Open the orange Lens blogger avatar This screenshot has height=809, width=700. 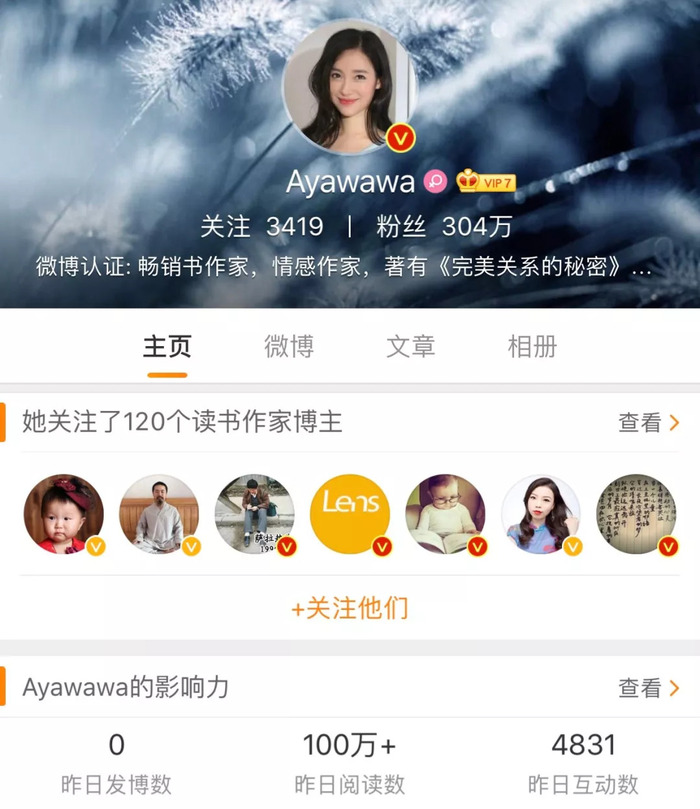(x=350, y=514)
